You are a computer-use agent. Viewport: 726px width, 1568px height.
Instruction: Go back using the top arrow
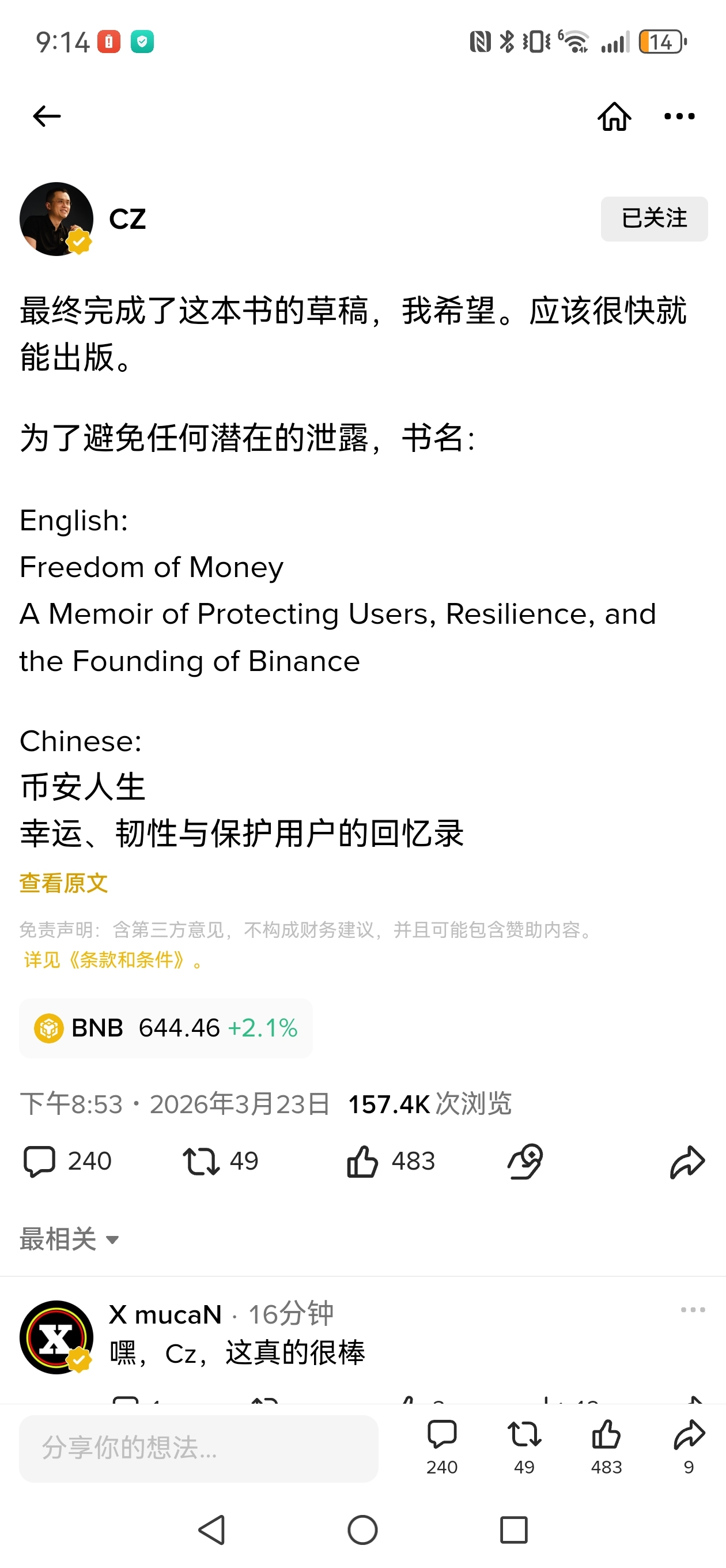point(46,116)
